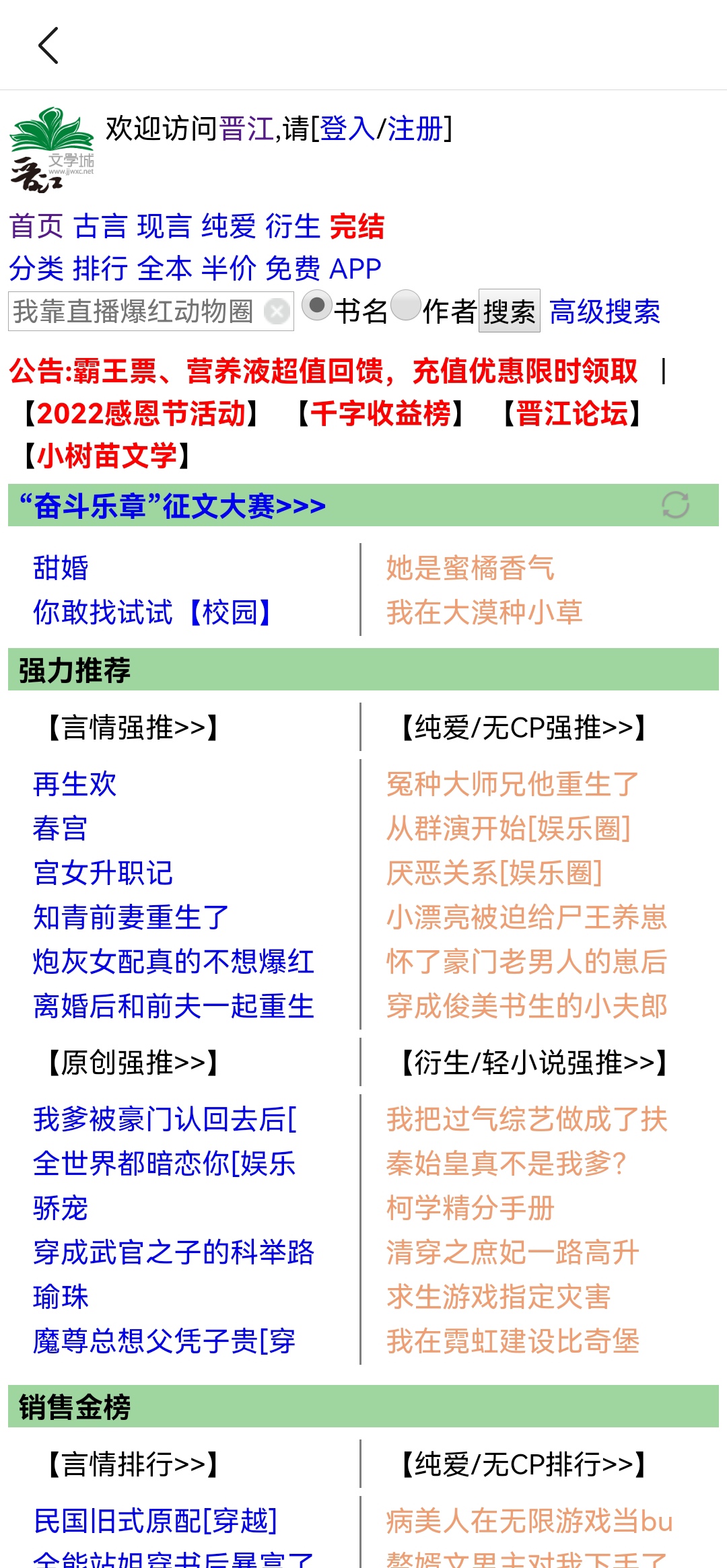Go back with the top-left arrow
The image size is (727, 1568).
tap(48, 46)
